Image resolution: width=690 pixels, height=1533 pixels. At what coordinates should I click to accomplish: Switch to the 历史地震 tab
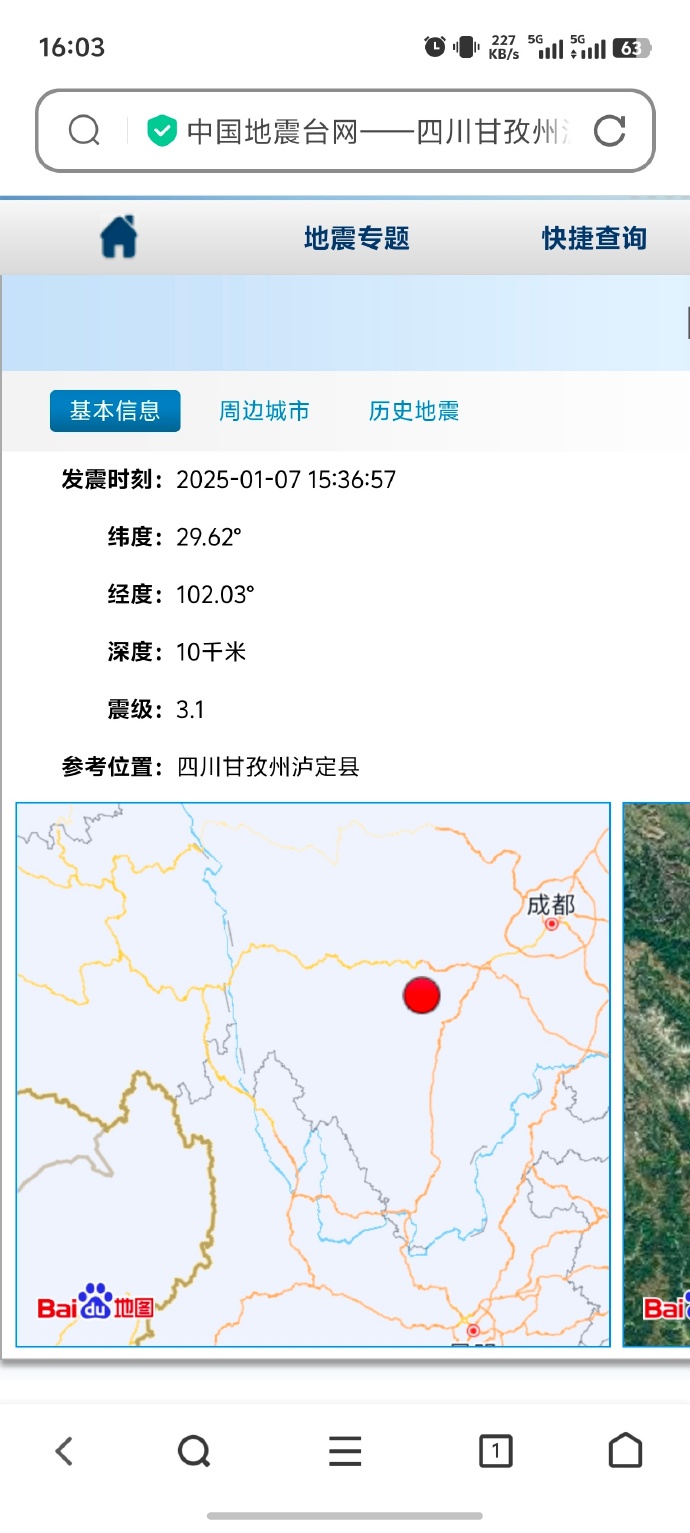[414, 411]
